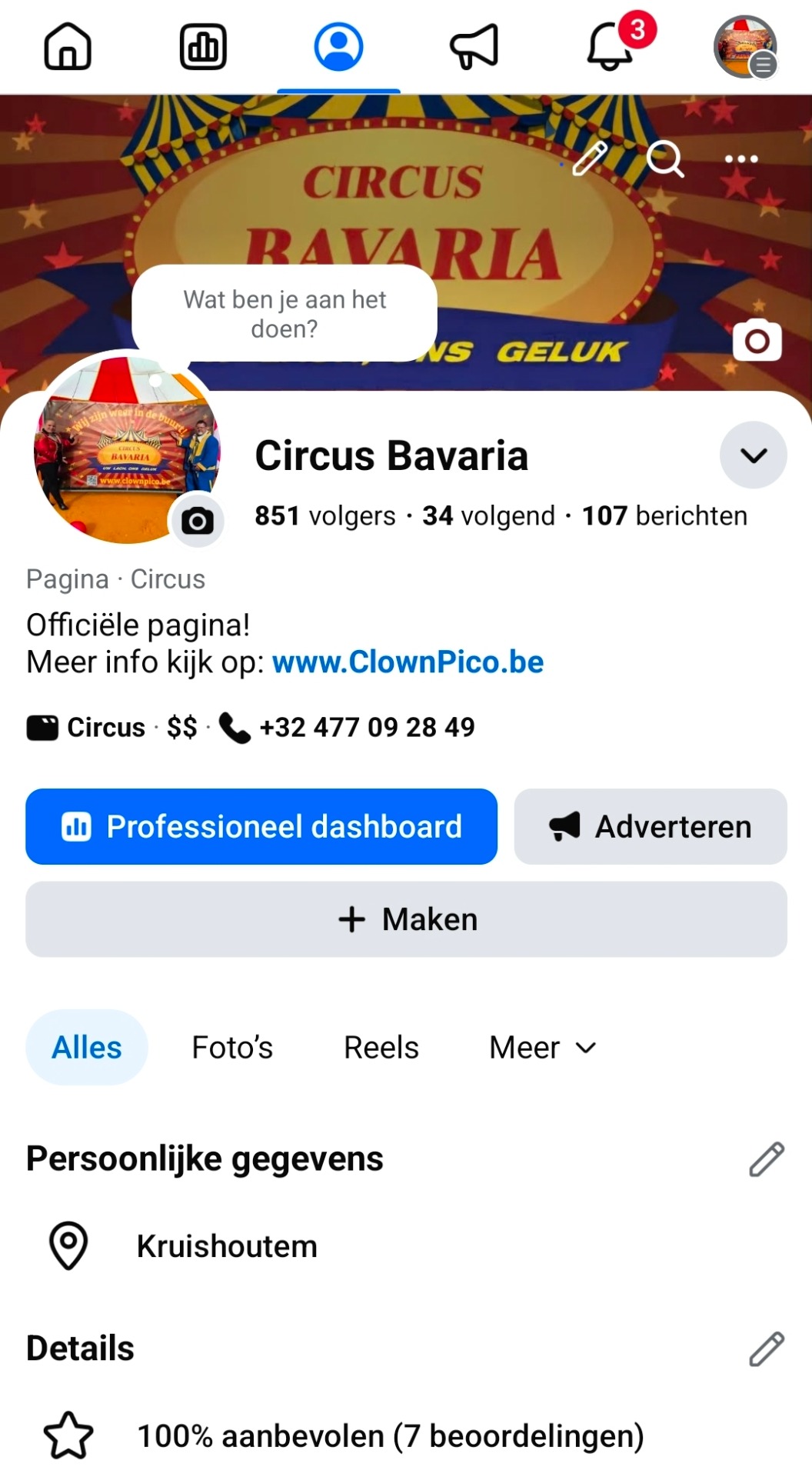Change the profile picture camera icon
This screenshot has height=1477, width=812.
click(x=198, y=521)
